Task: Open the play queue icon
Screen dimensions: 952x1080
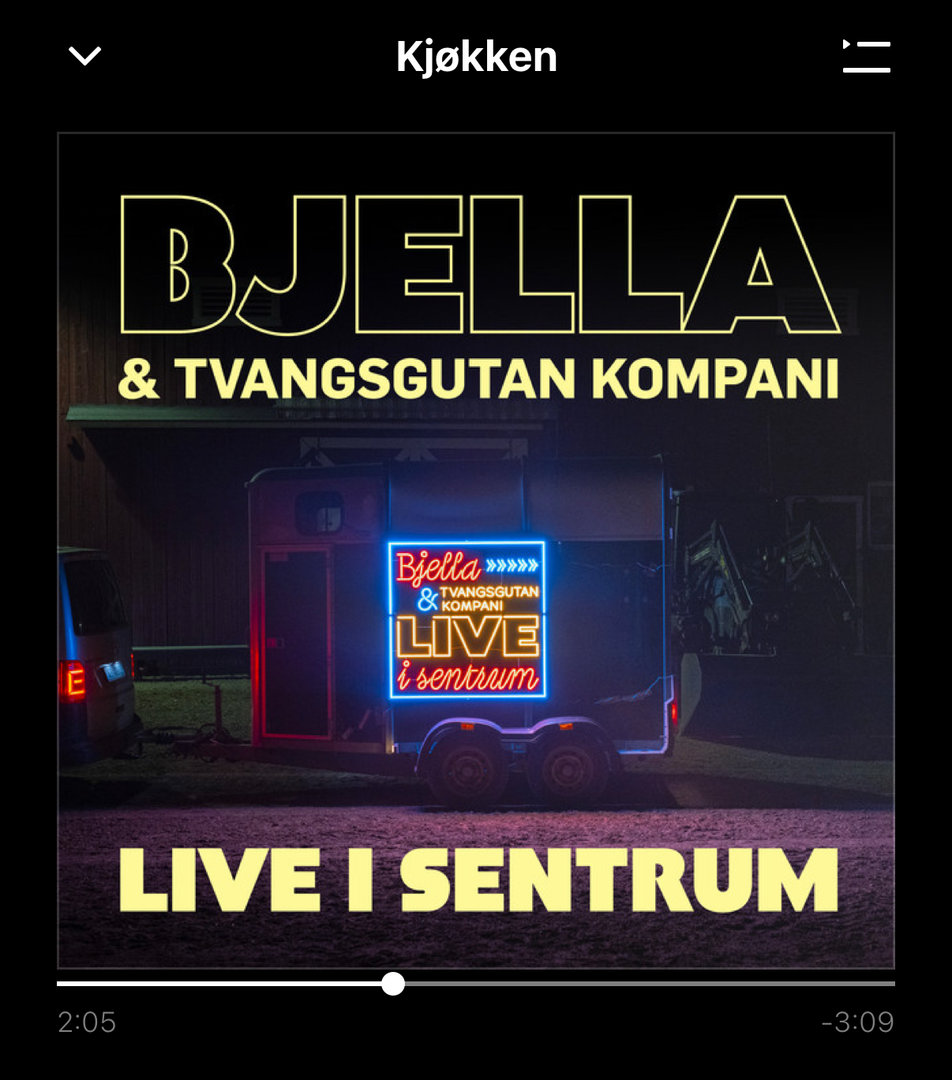Action: [866, 56]
